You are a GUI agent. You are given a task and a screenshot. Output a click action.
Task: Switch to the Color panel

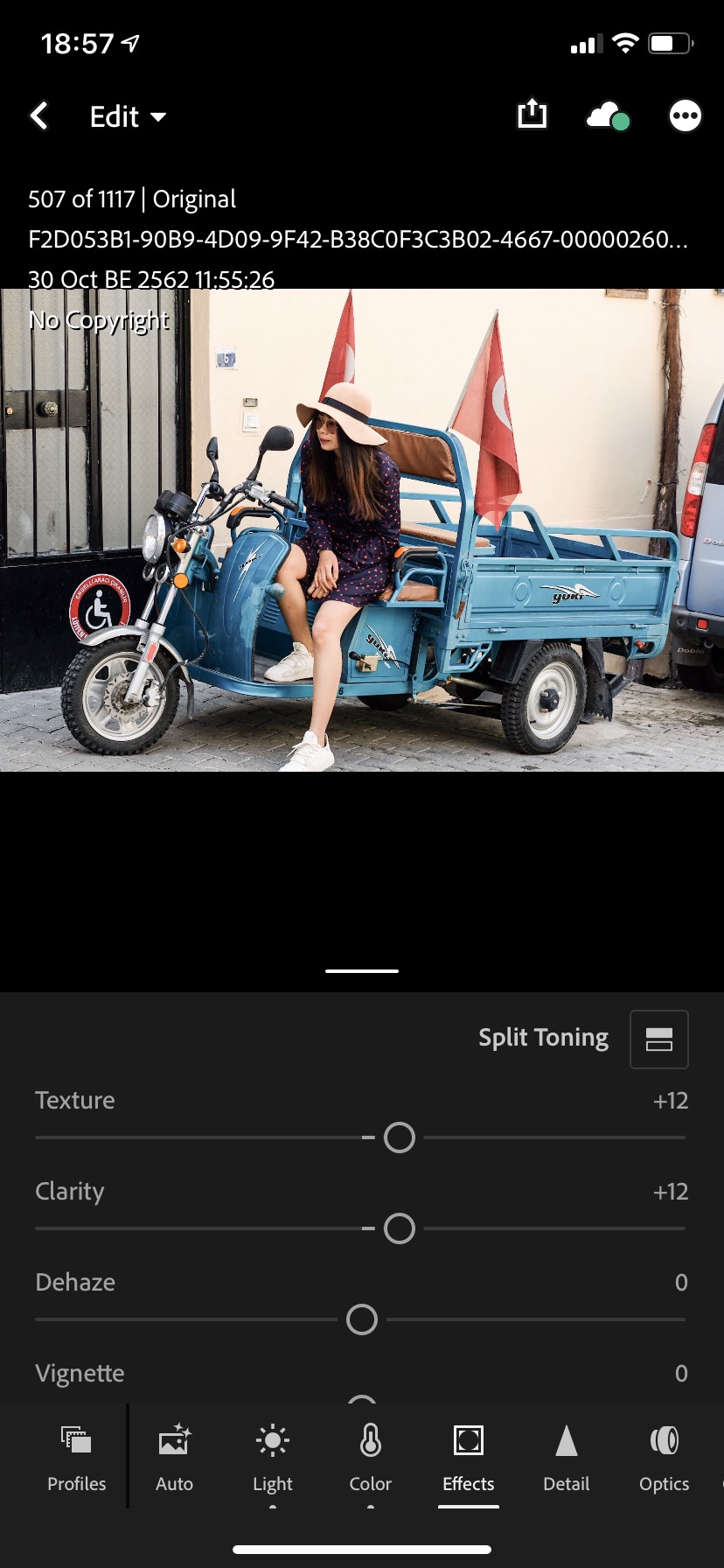pos(371,1458)
